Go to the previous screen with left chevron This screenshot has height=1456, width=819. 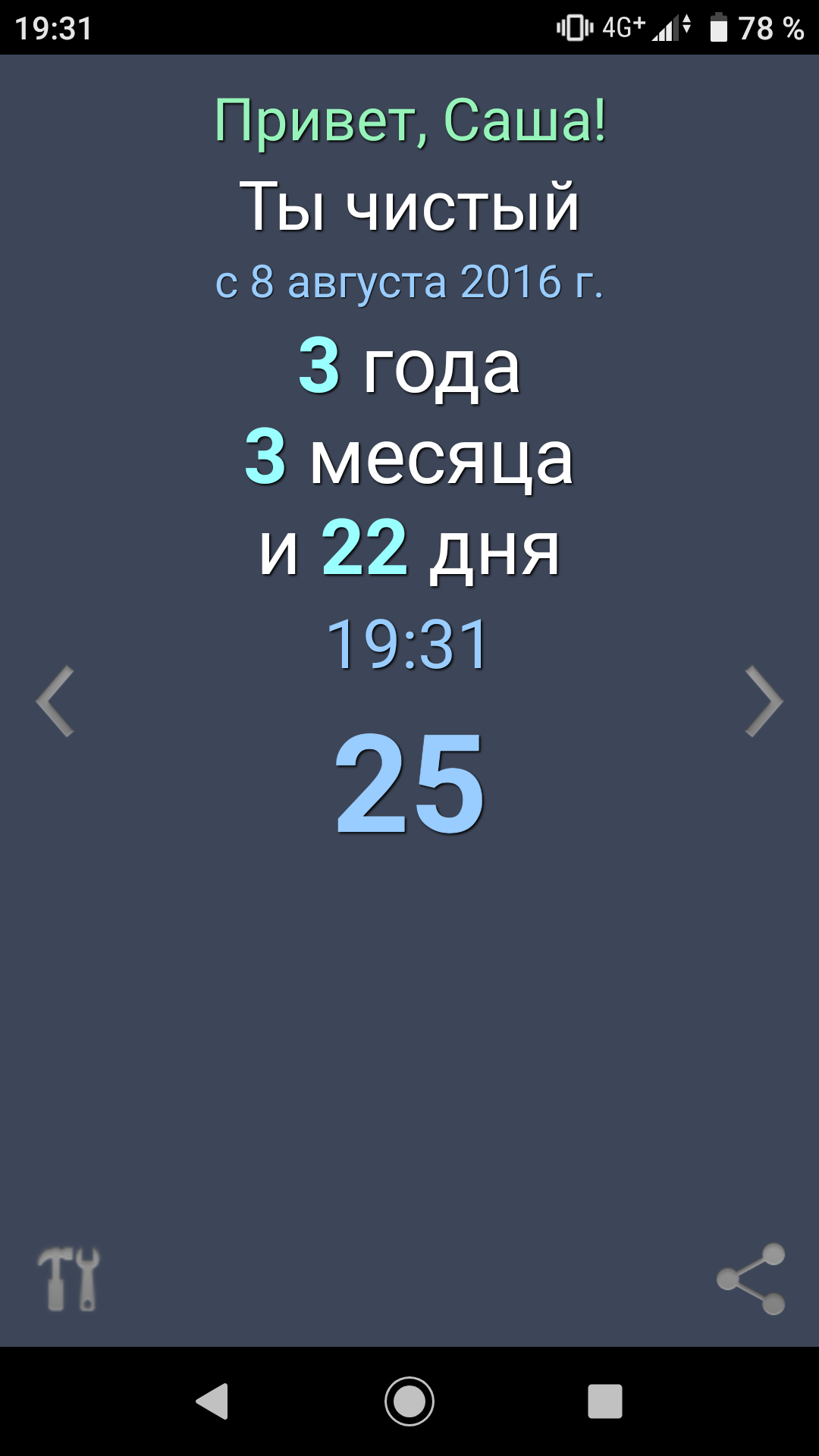pyautogui.click(x=55, y=701)
